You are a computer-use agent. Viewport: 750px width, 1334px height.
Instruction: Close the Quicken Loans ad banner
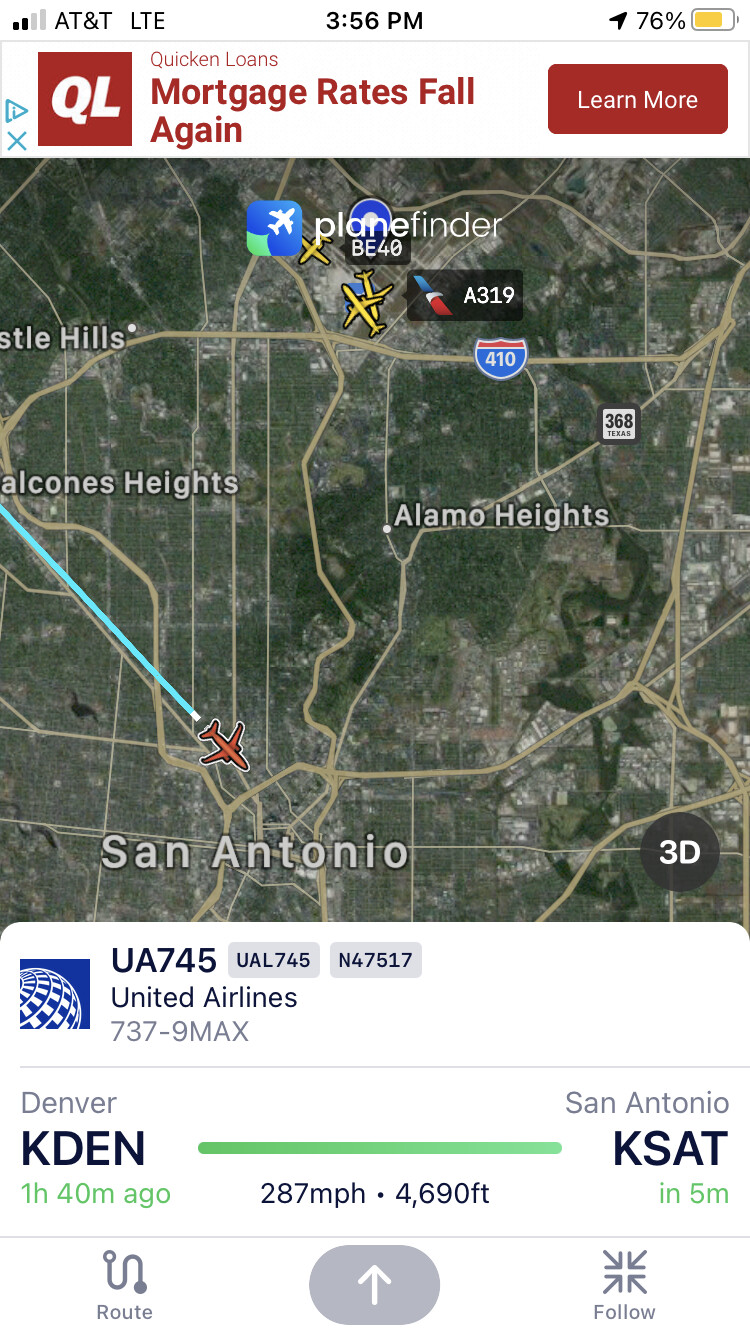pyautogui.click(x=16, y=140)
